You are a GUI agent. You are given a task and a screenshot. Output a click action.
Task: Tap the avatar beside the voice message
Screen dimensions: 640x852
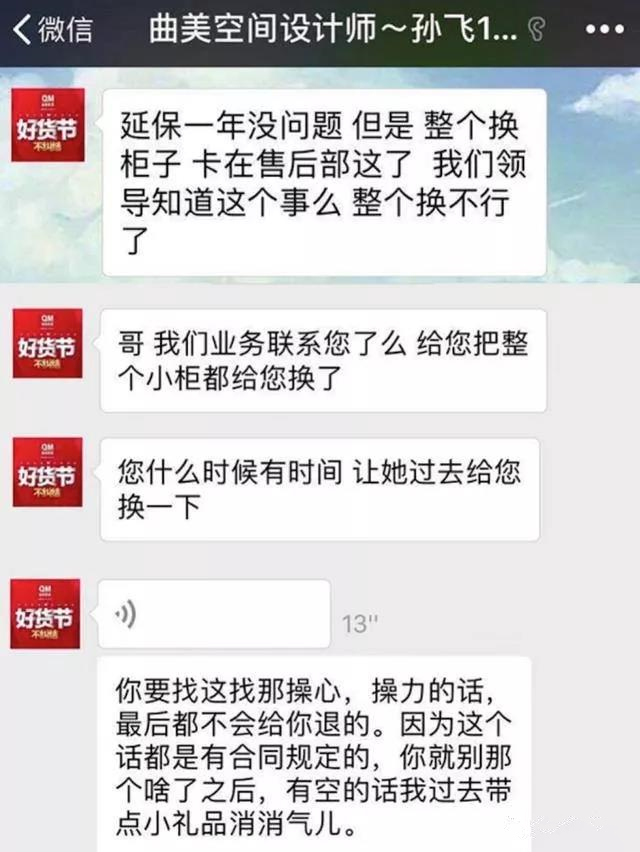[47, 613]
